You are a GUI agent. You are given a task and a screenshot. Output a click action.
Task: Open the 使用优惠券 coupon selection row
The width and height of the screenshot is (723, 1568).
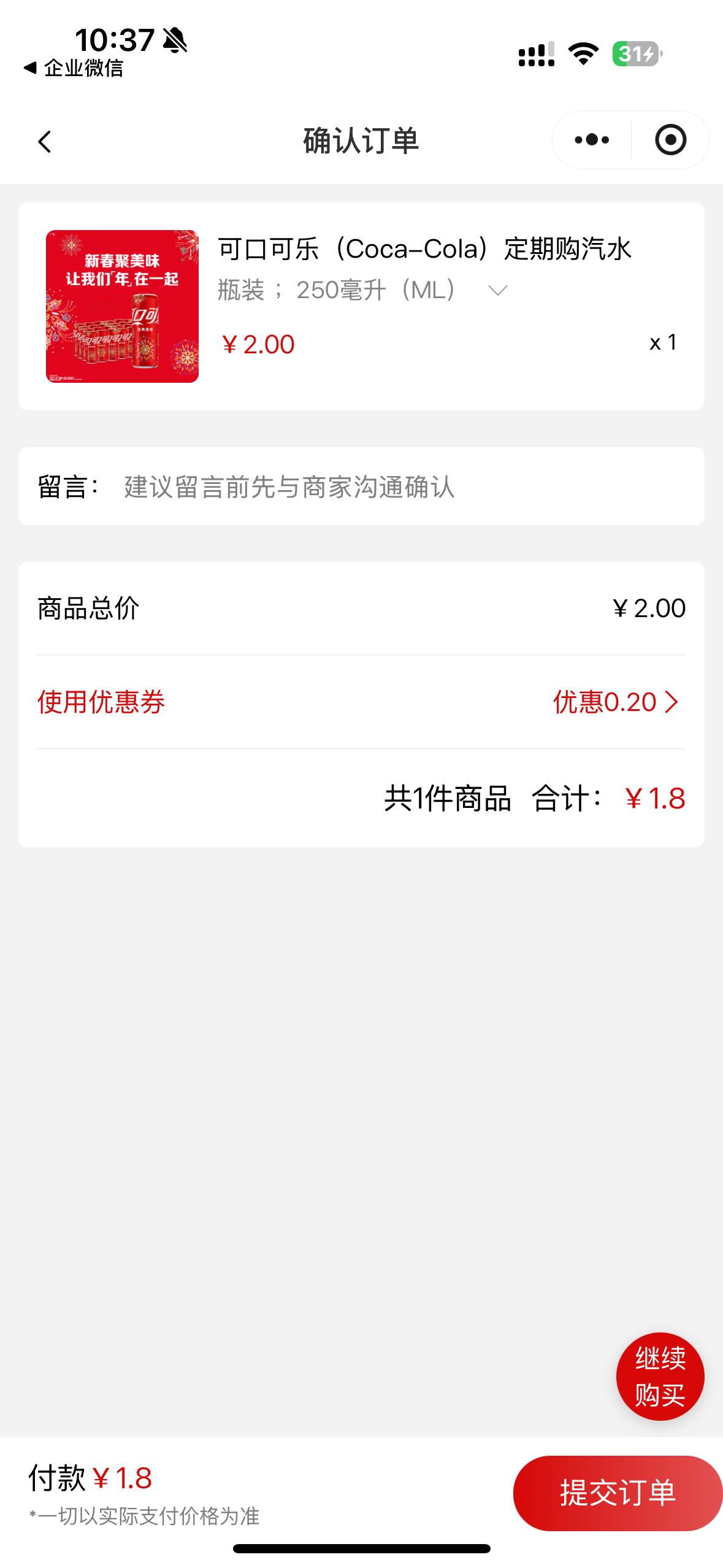(x=361, y=702)
